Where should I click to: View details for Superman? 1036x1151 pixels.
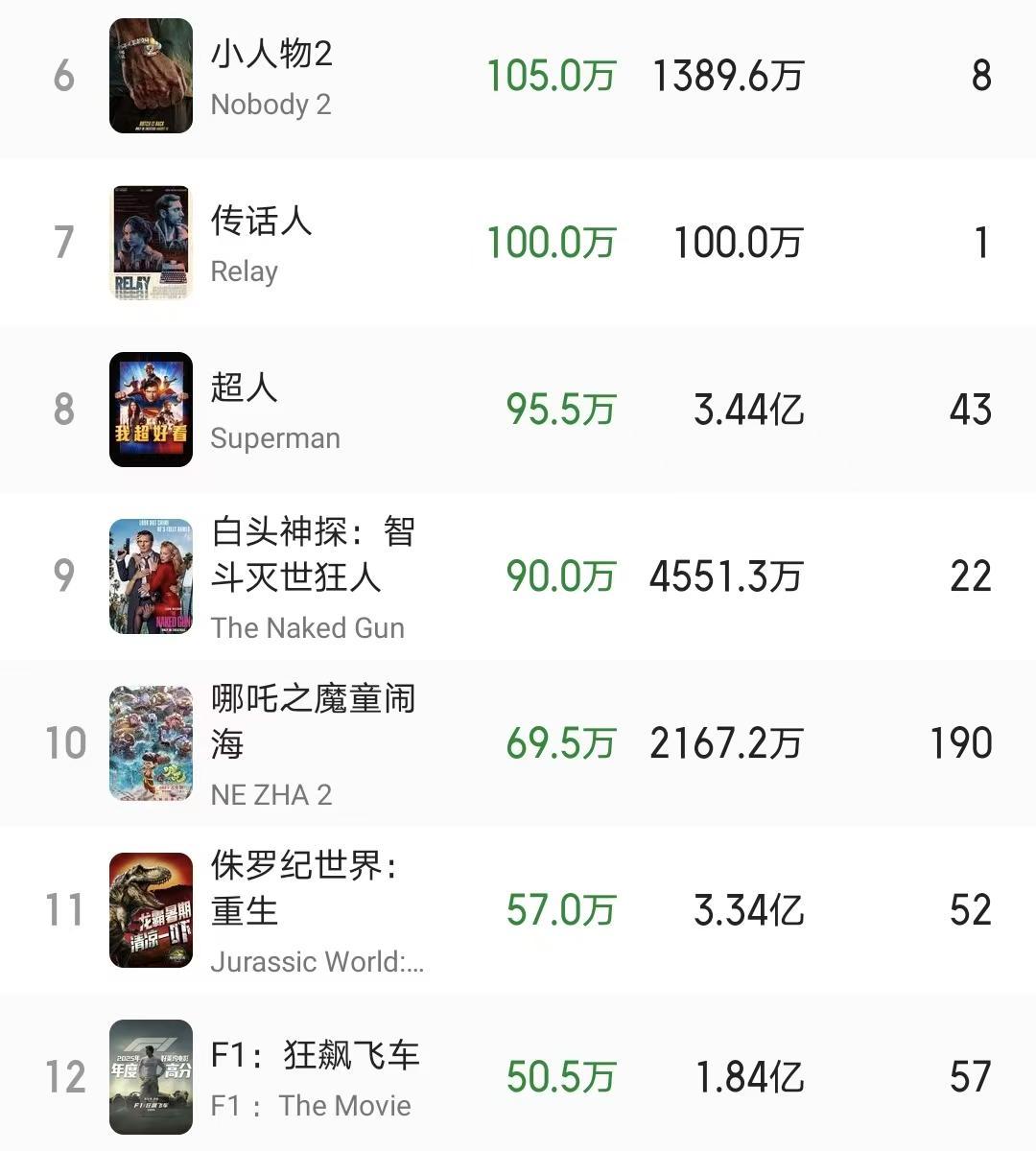274,411
